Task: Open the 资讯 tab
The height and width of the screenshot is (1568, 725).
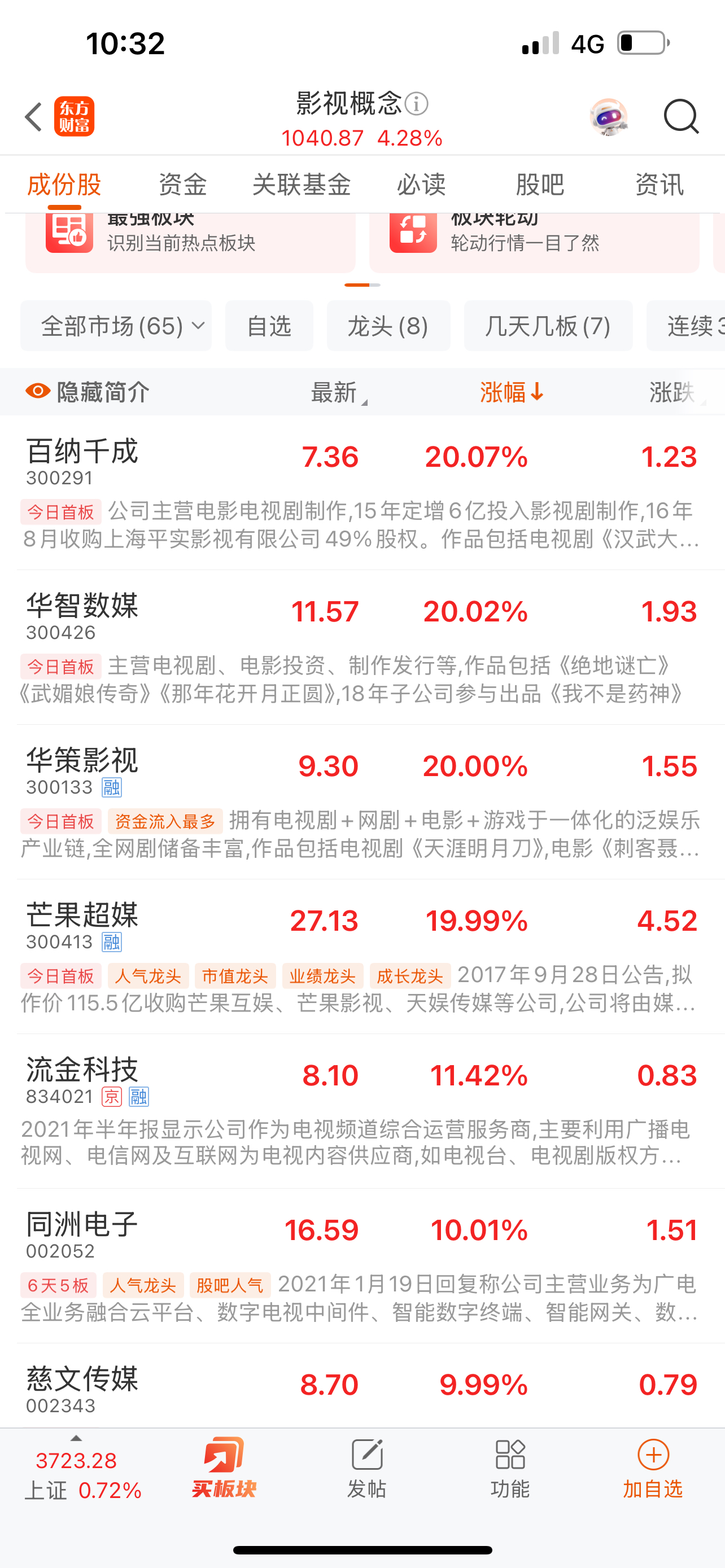Action: [660, 185]
